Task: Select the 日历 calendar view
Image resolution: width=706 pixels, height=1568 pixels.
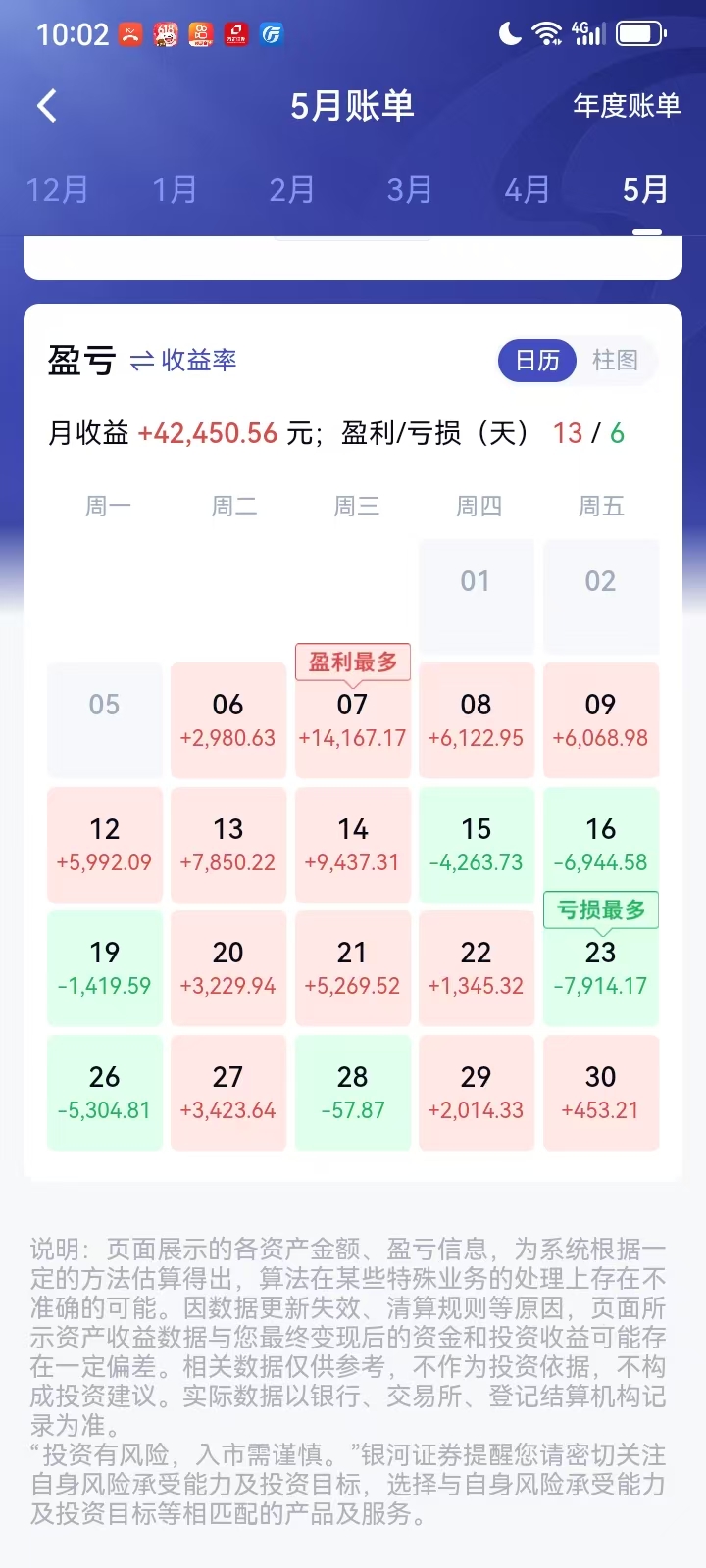Action: click(x=537, y=361)
